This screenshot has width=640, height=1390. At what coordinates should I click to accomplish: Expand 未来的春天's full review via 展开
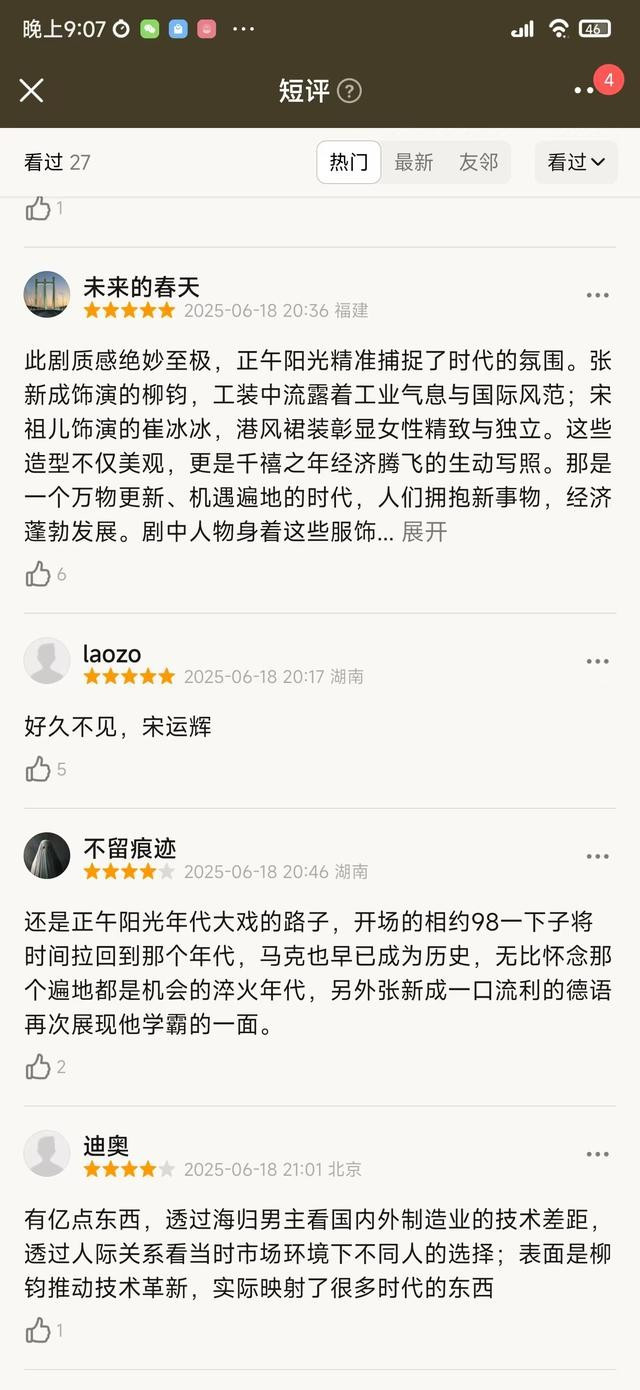(x=424, y=532)
